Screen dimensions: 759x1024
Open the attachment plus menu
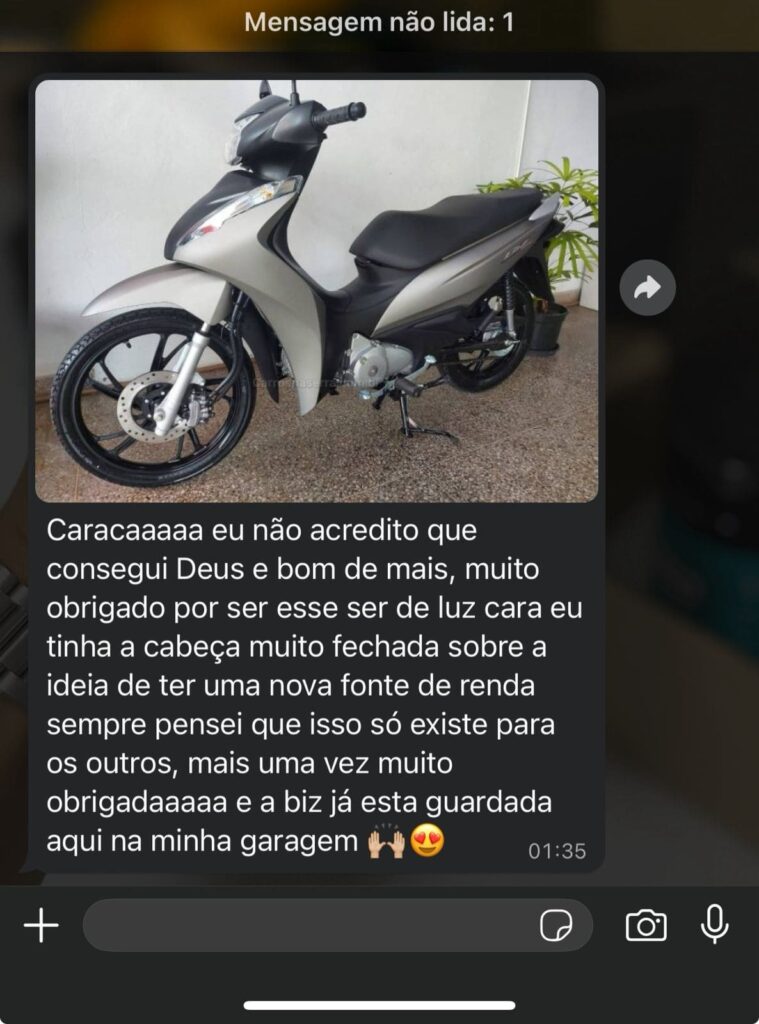tap(41, 926)
